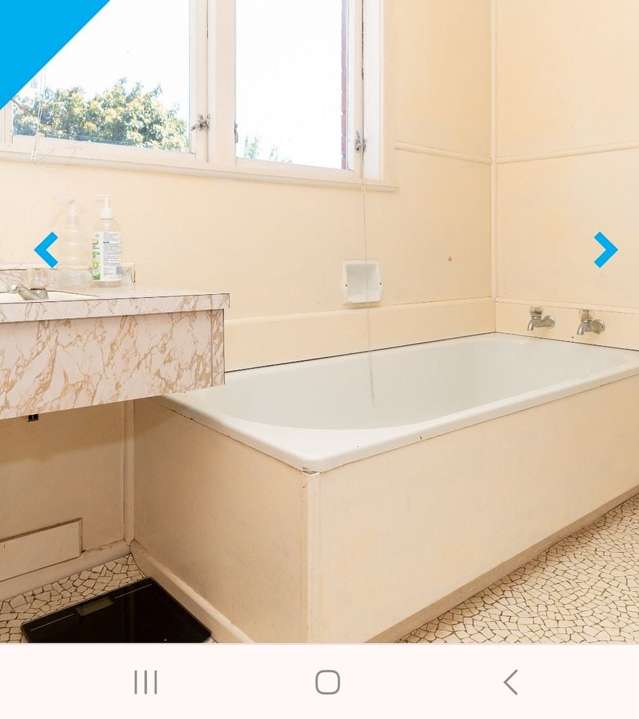Show the previous photo with left arrow
The width and height of the screenshot is (639, 719).
pyautogui.click(x=46, y=250)
